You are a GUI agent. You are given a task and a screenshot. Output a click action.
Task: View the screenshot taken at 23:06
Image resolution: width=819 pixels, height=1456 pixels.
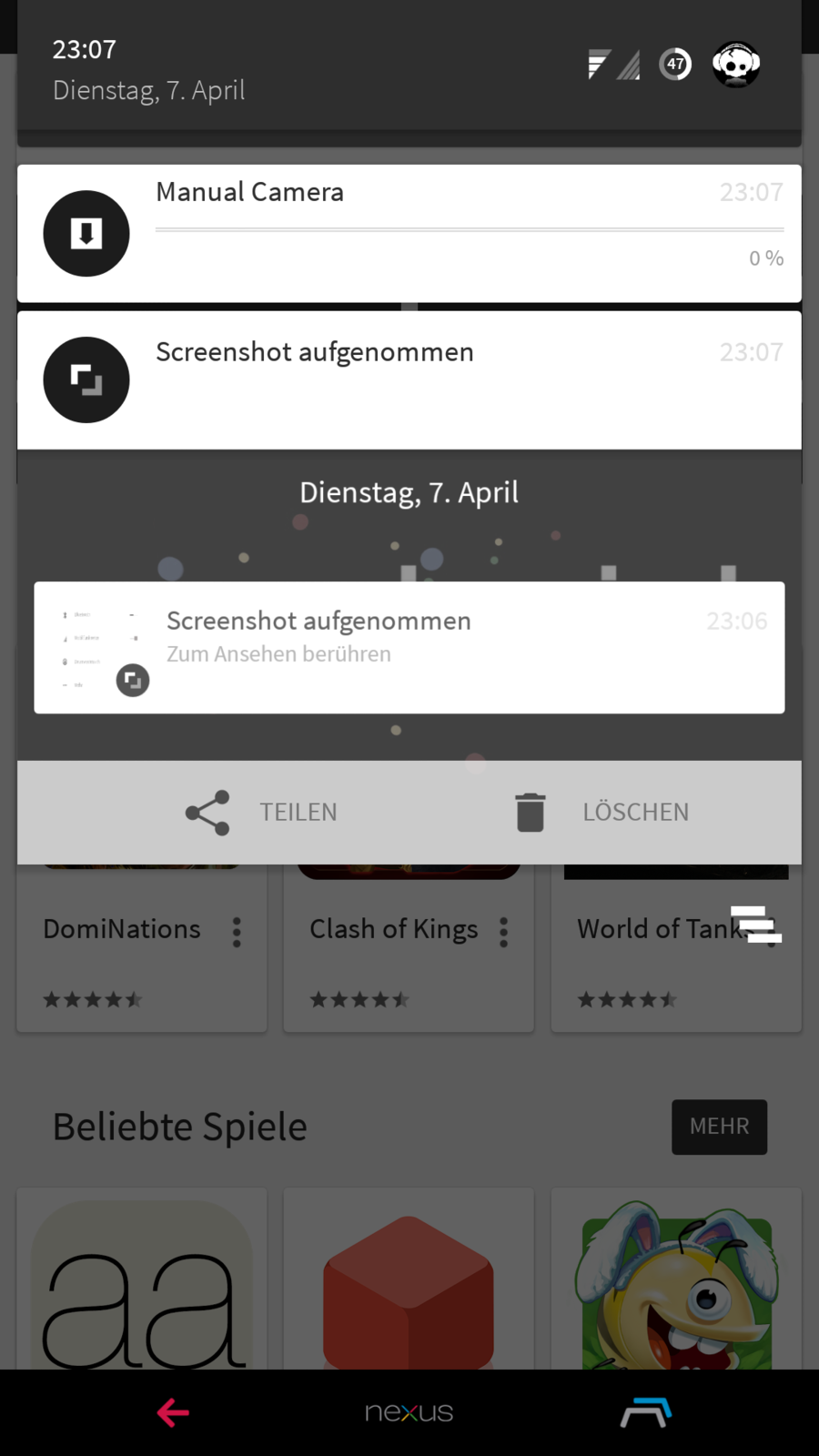(x=409, y=647)
